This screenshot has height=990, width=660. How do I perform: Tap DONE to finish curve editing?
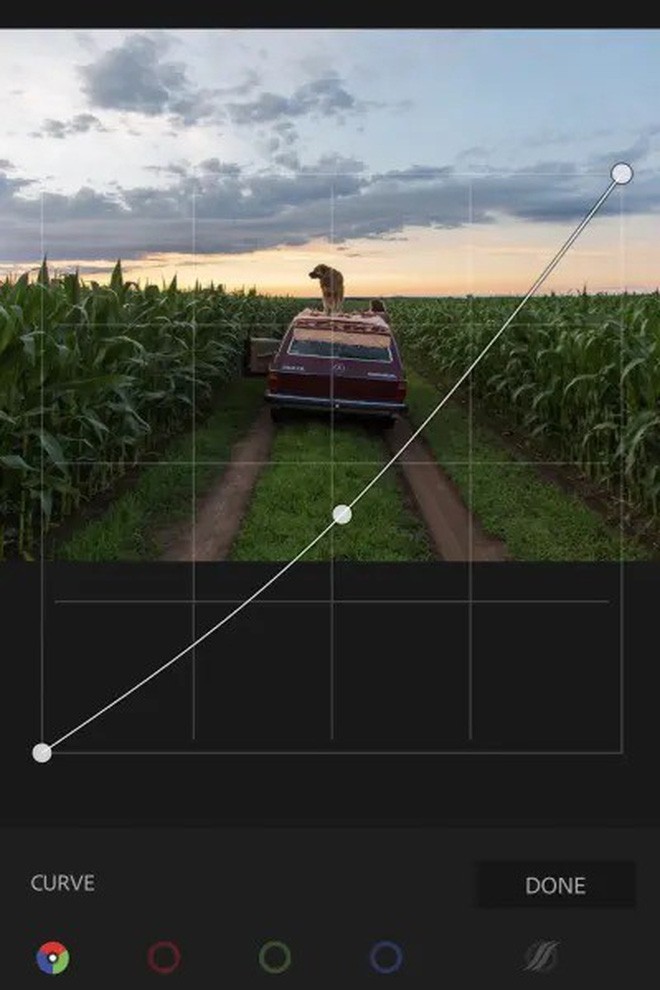point(555,885)
